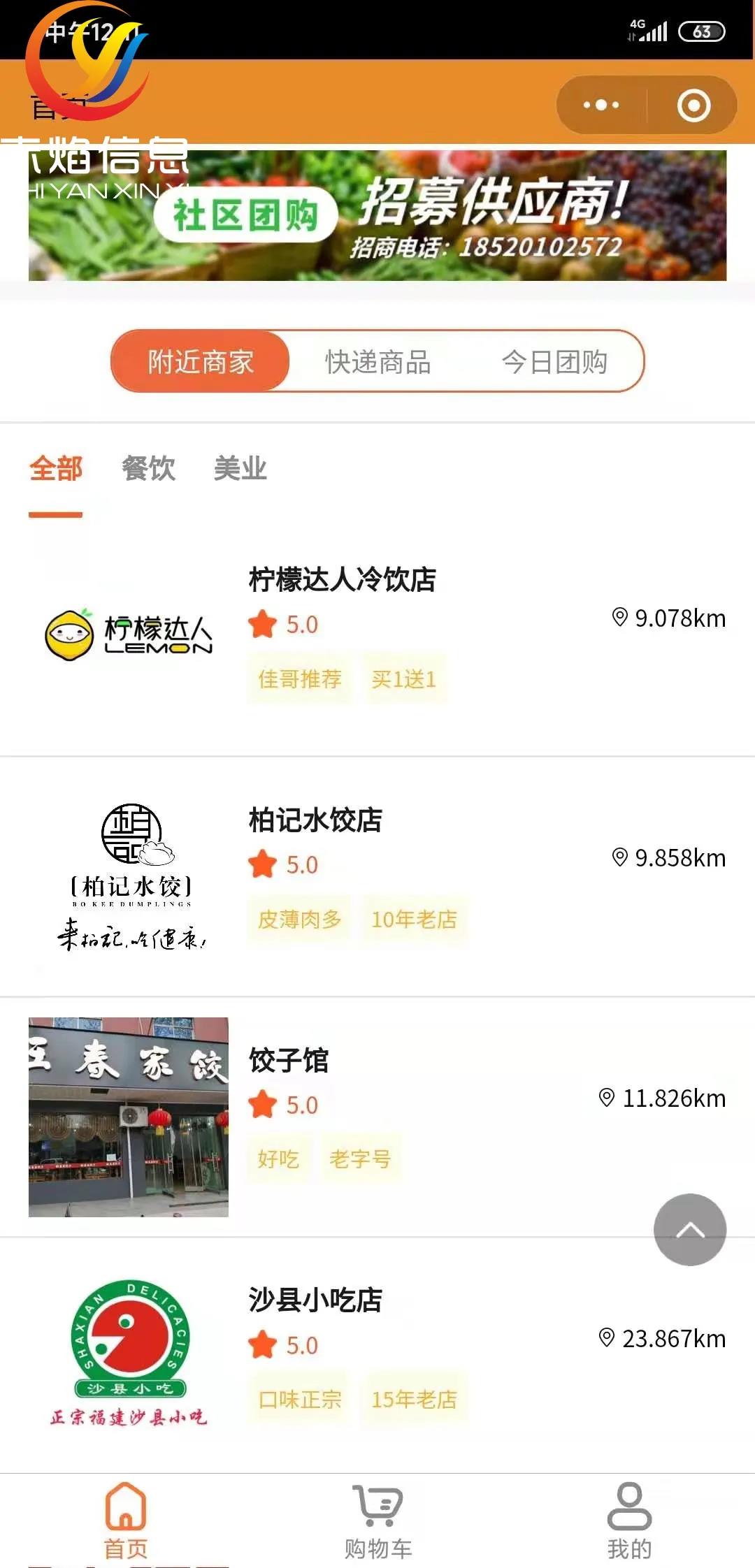Switch to the 今日团购 segment
755x1568 pixels.
click(554, 361)
